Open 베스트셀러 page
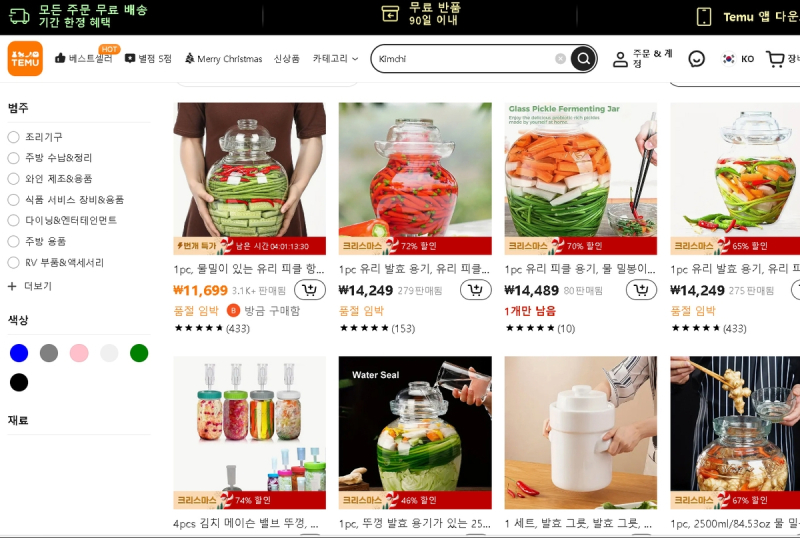800x538 pixels. [84, 59]
